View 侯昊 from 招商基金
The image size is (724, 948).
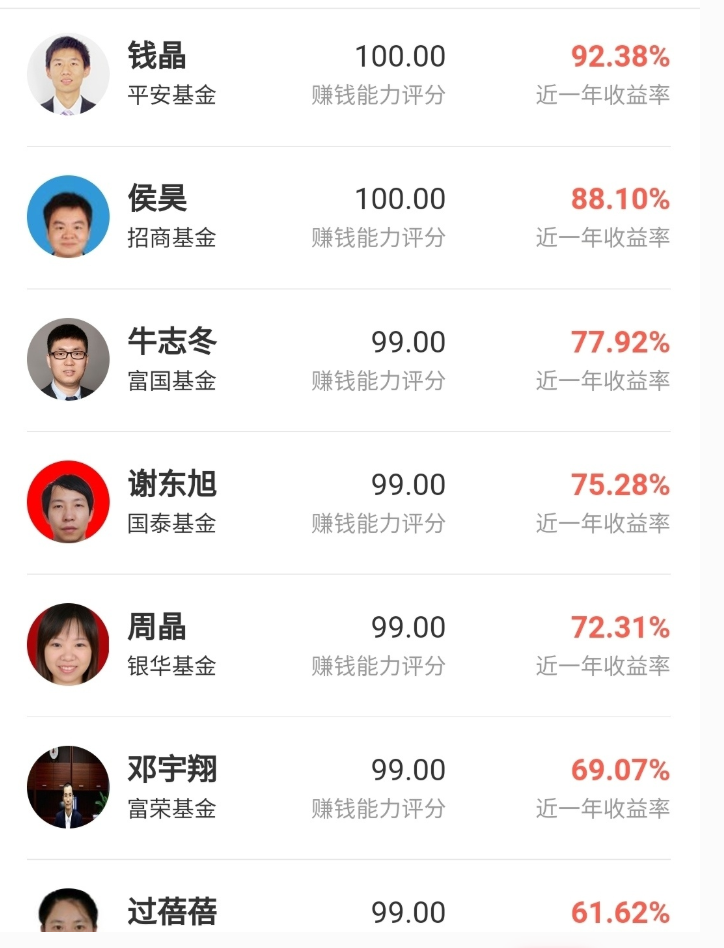157,200
